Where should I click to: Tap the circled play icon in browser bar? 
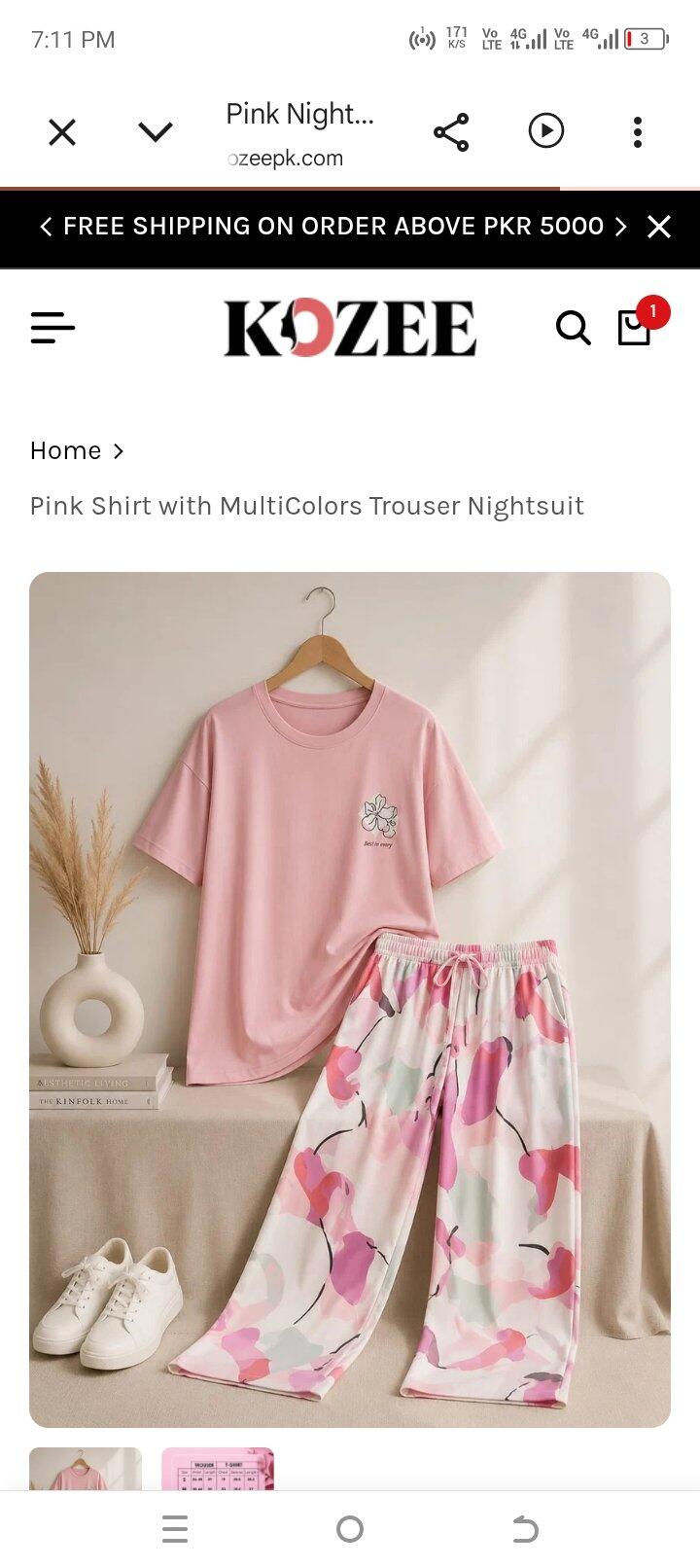point(546,130)
